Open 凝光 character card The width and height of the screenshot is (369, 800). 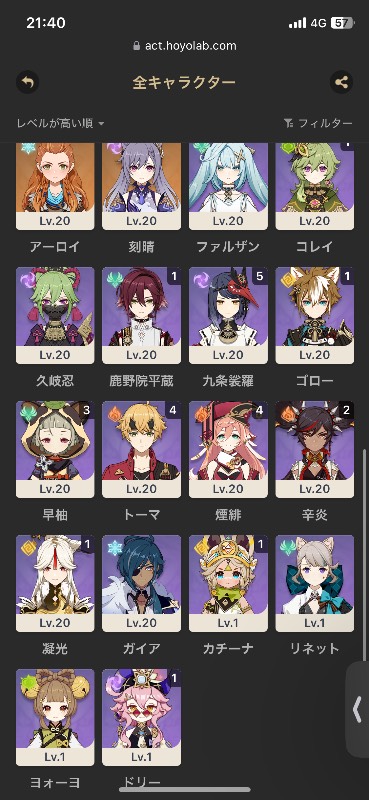click(55, 584)
